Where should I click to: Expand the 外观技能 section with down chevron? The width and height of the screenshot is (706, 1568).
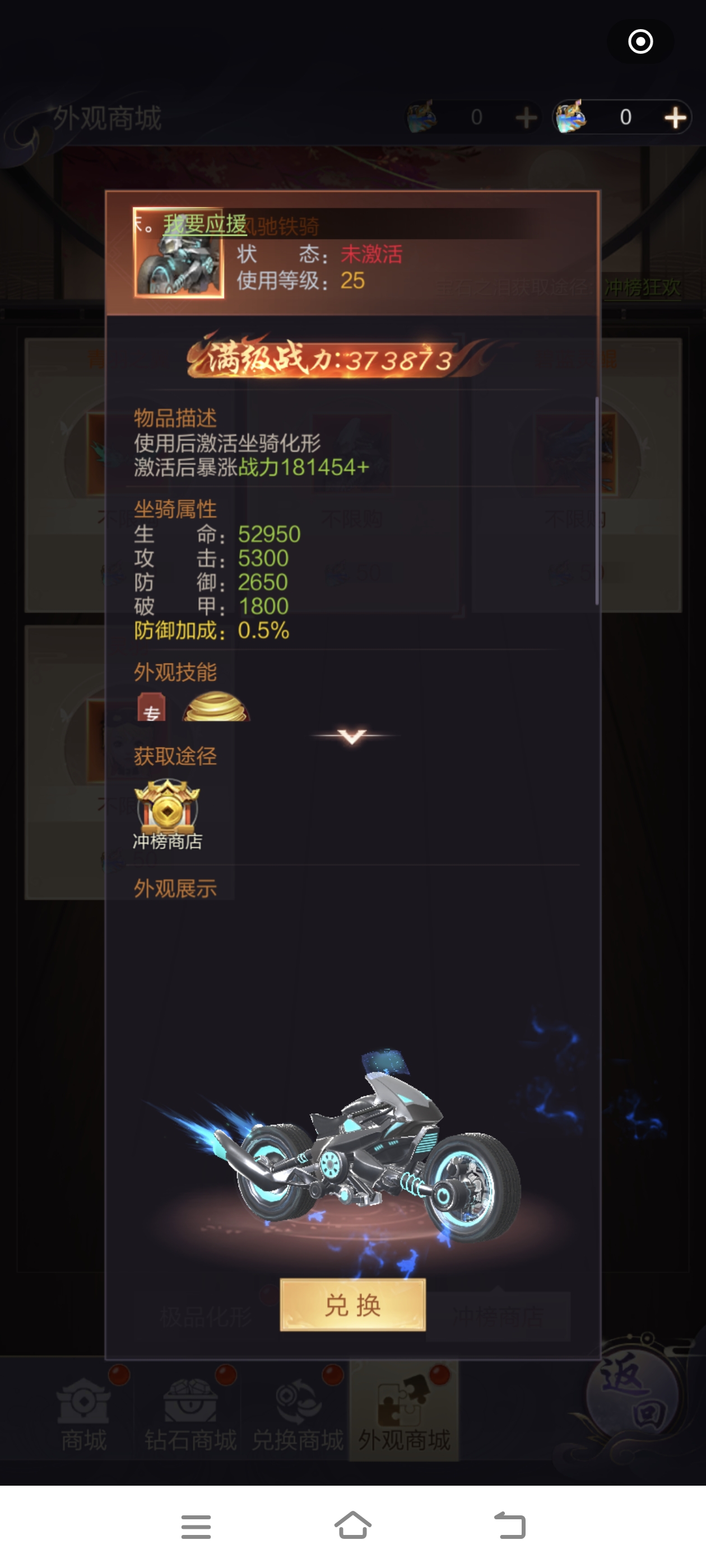(x=352, y=737)
